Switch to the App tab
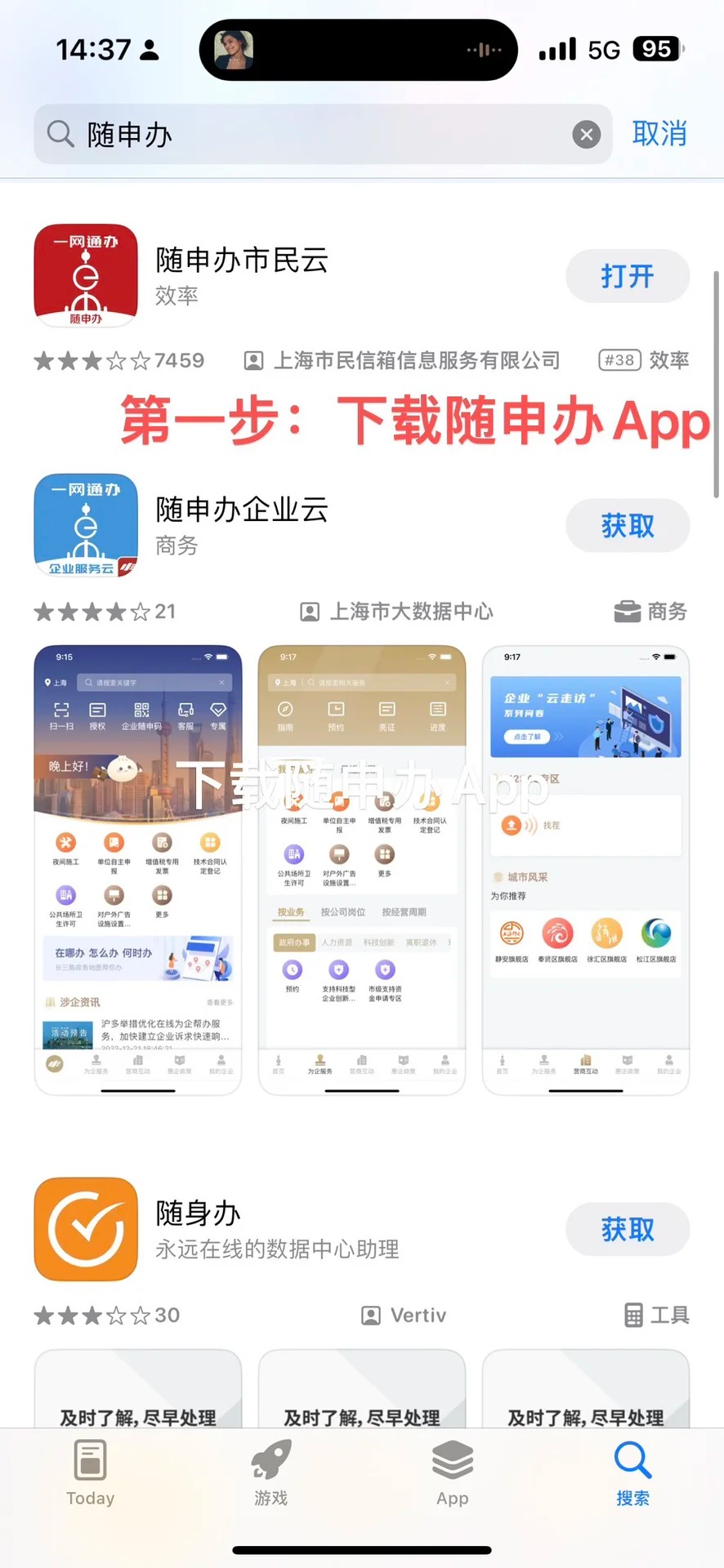This screenshot has width=724, height=1568. (x=452, y=1474)
